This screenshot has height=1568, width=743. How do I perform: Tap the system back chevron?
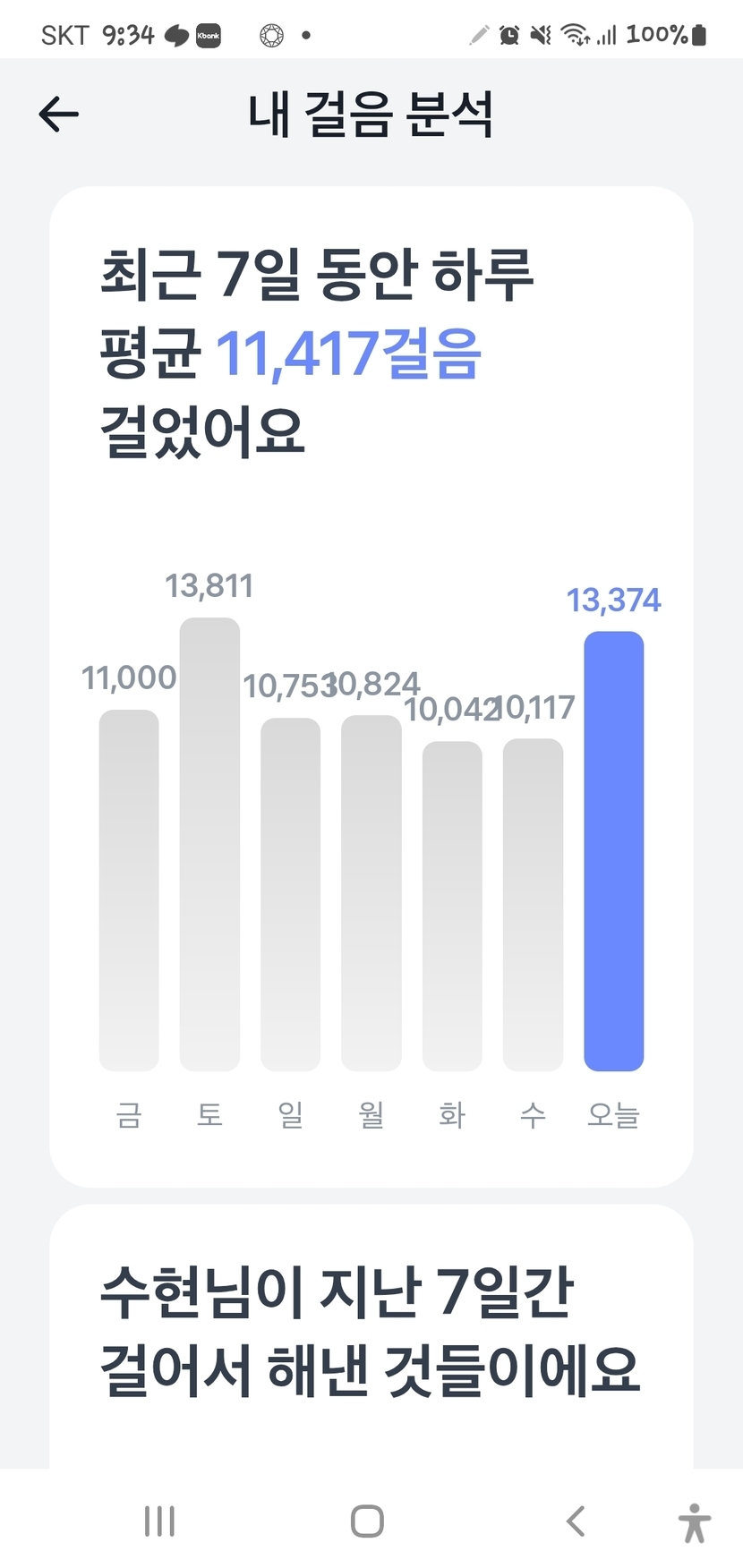coord(576,1521)
